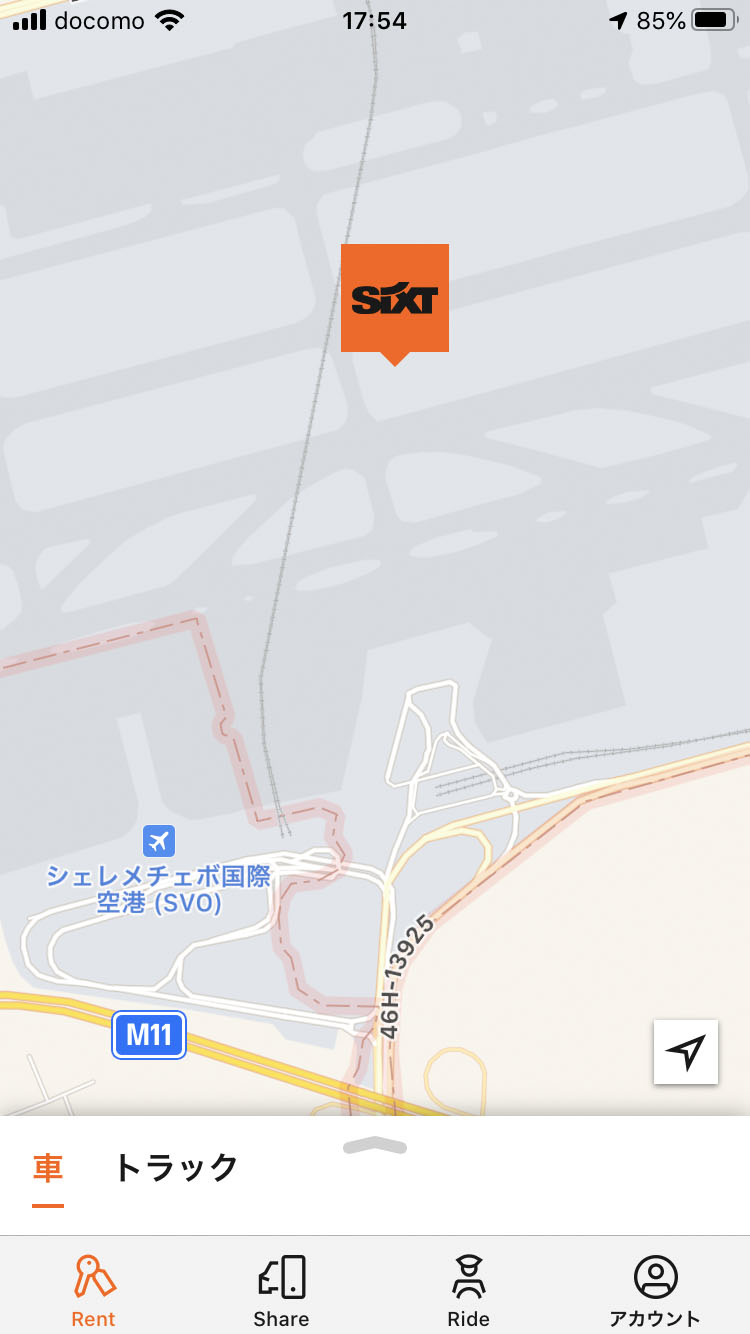Switch to the トラック tab
This screenshot has height=1334, width=750.
coord(176,1168)
